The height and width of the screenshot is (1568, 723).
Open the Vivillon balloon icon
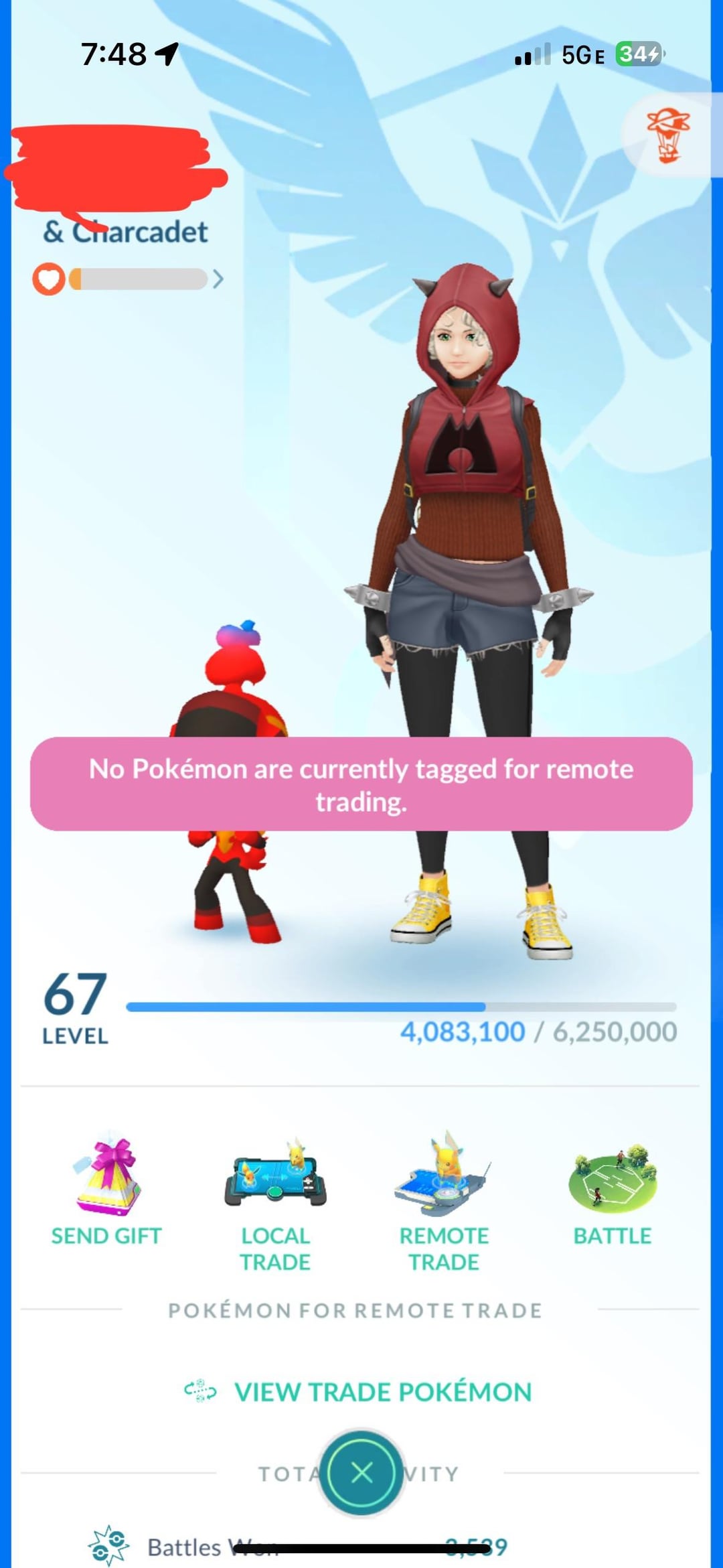click(x=667, y=136)
